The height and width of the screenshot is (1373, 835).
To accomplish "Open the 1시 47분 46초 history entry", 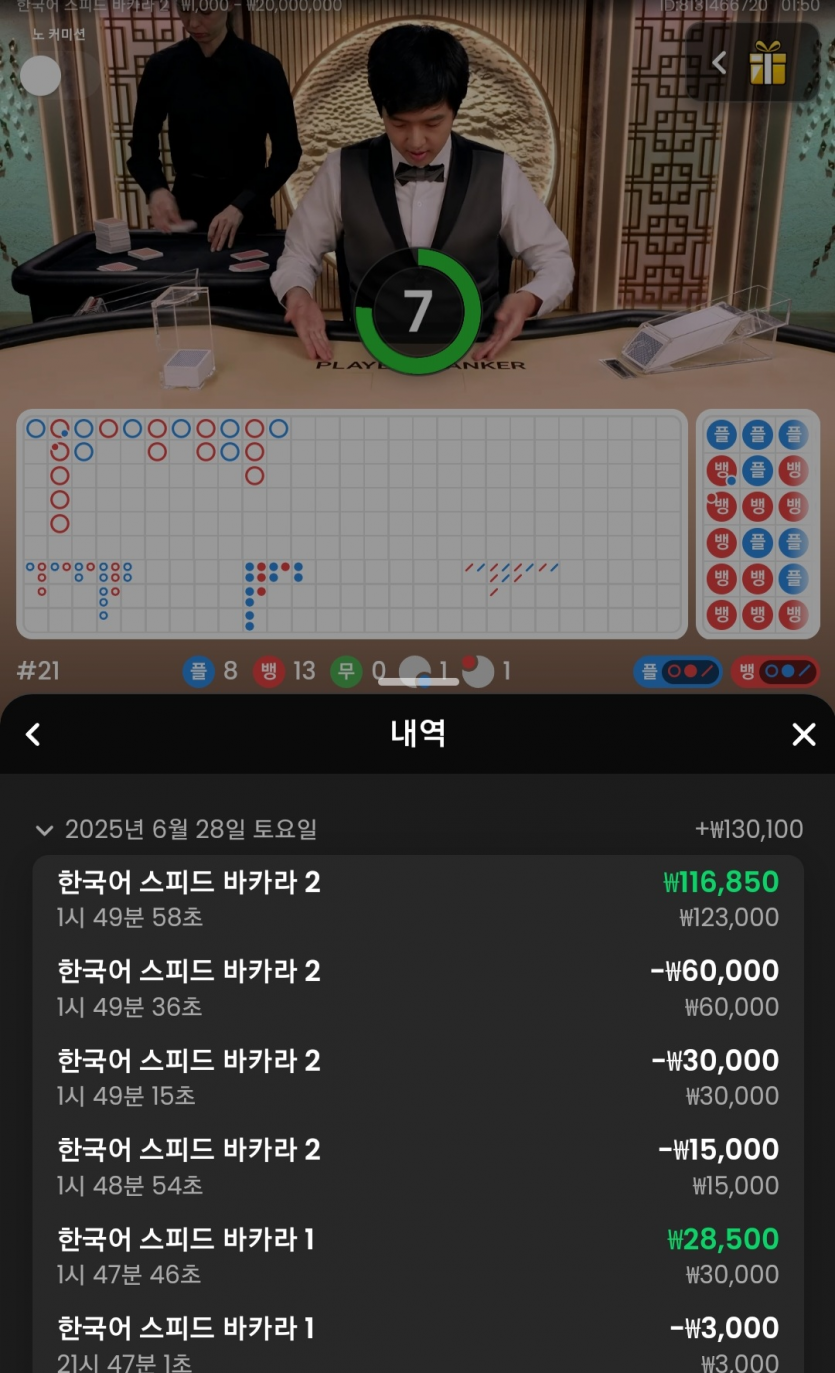I will 417,1255.
